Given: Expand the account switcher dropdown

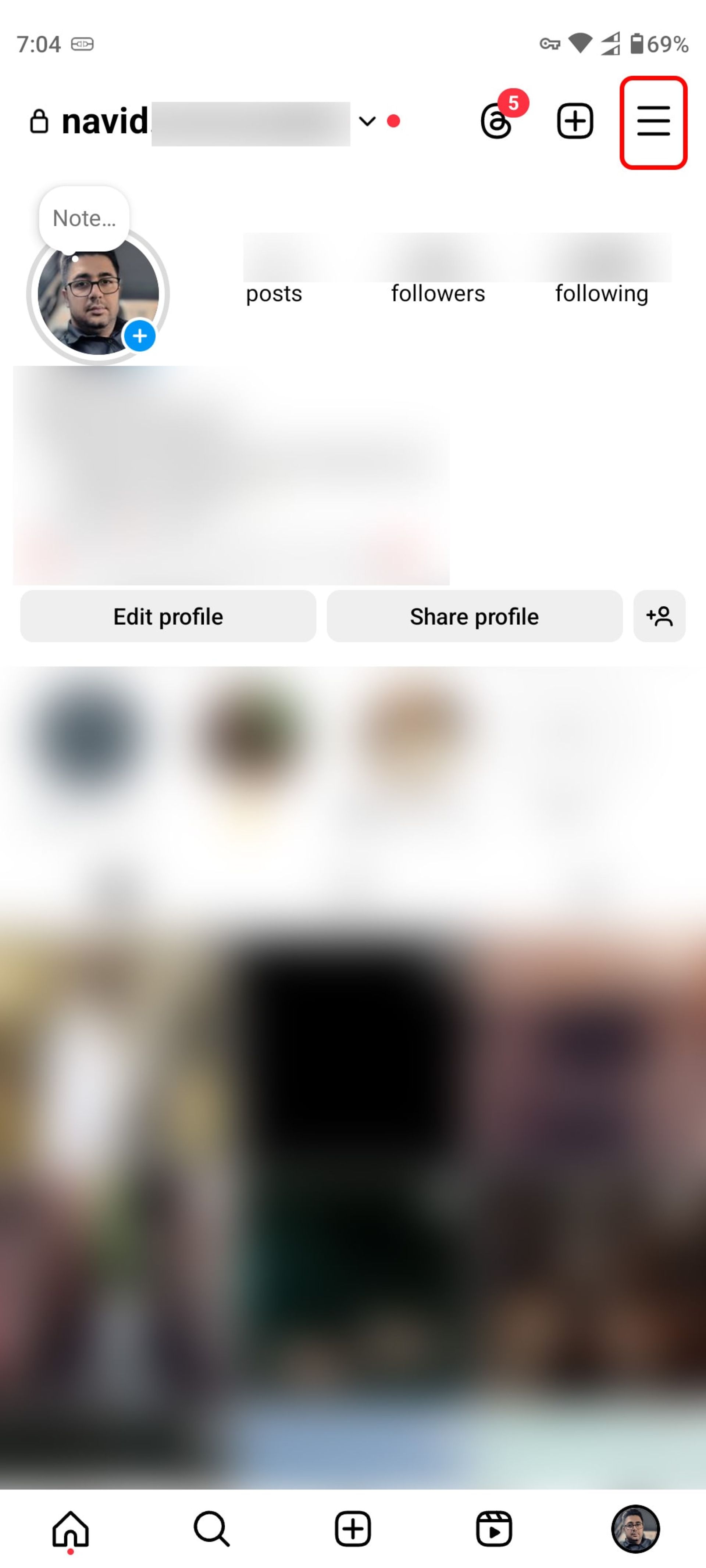Looking at the screenshot, I should [x=367, y=121].
